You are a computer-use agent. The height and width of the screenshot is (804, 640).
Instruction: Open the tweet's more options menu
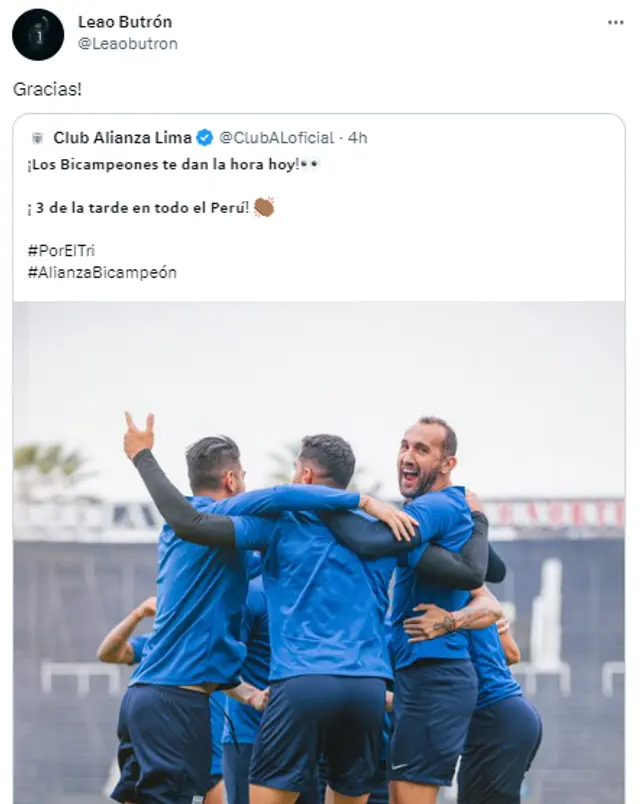tap(615, 22)
